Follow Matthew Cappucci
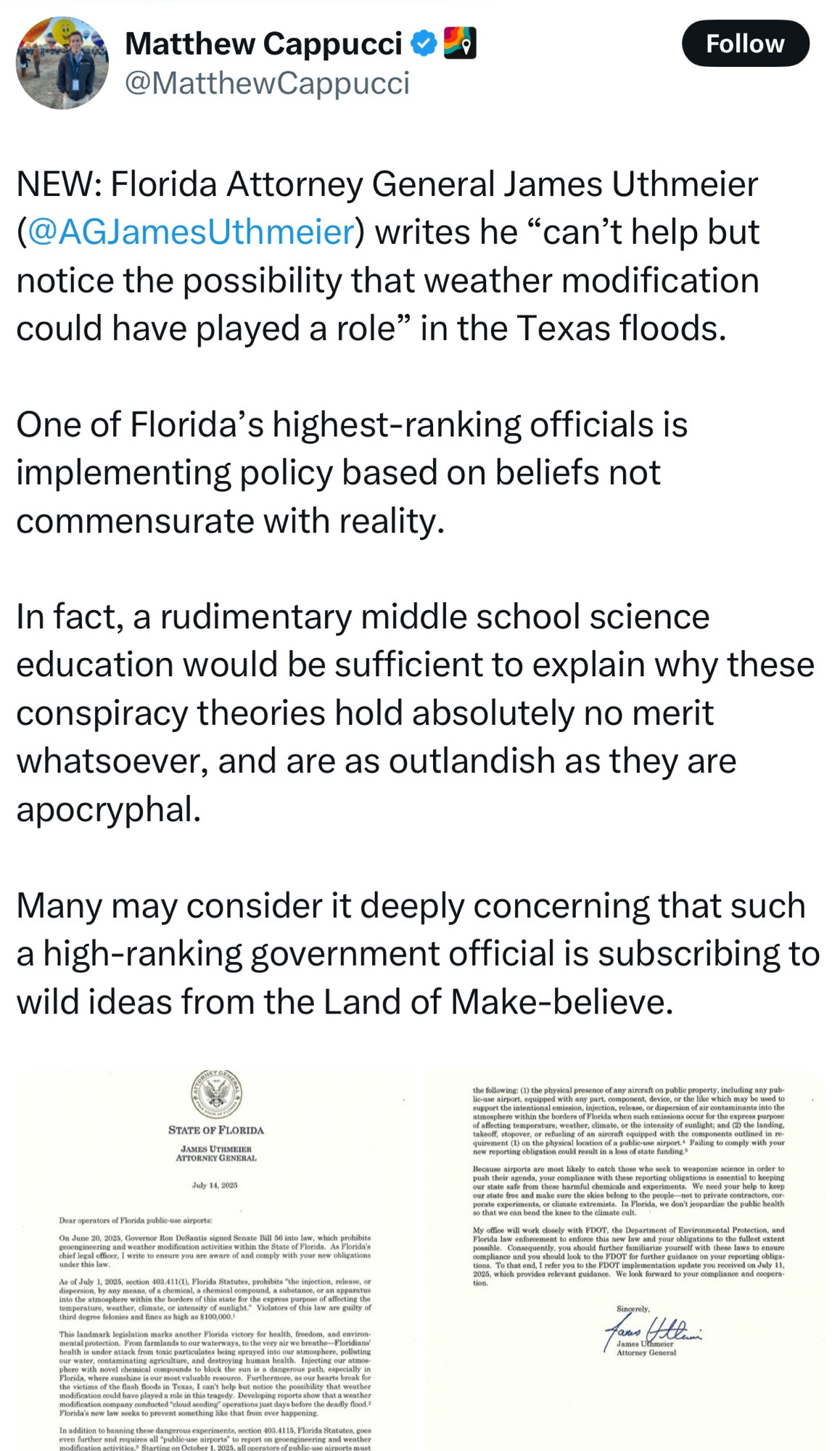This screenshot has width=840, height=1451. (745, 44)
